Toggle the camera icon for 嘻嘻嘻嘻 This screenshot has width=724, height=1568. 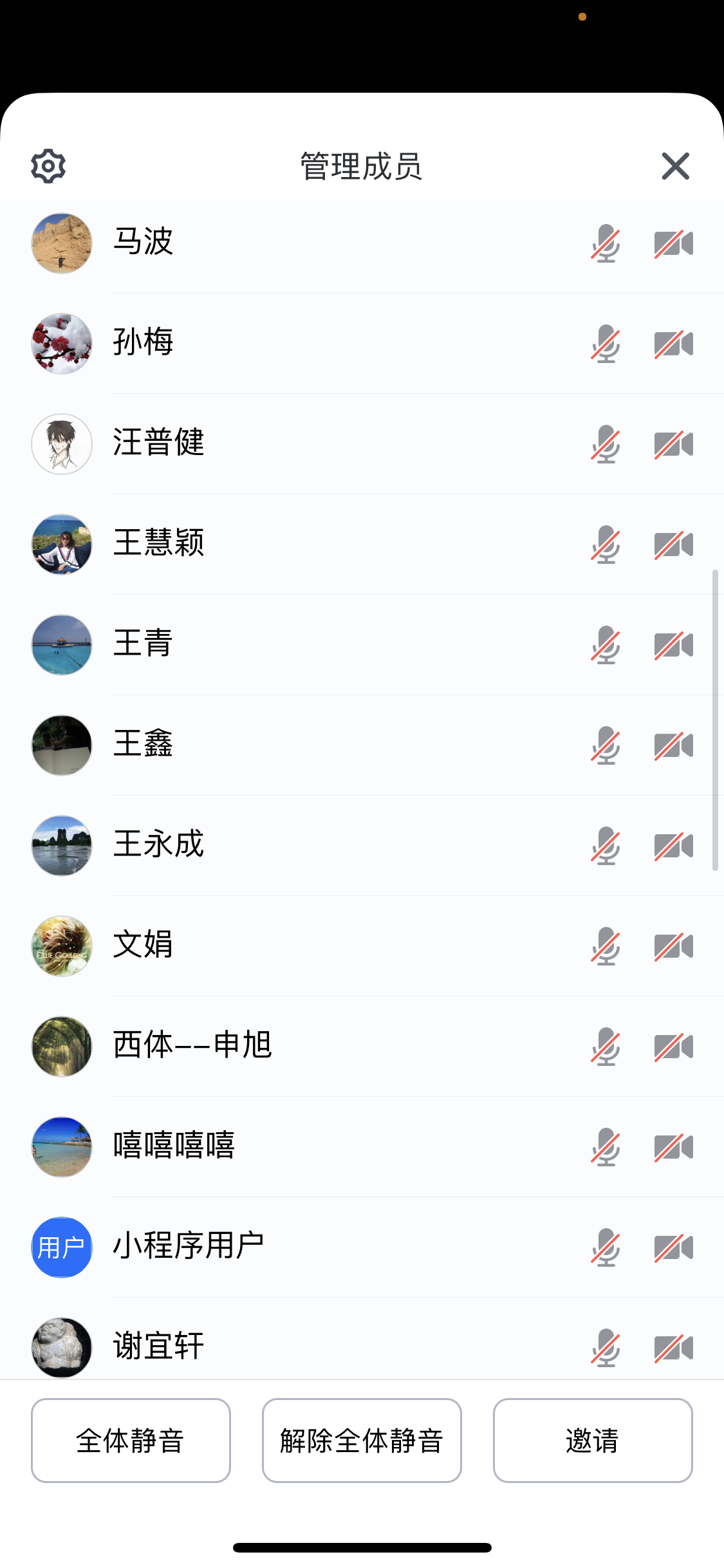point(673,1147)
